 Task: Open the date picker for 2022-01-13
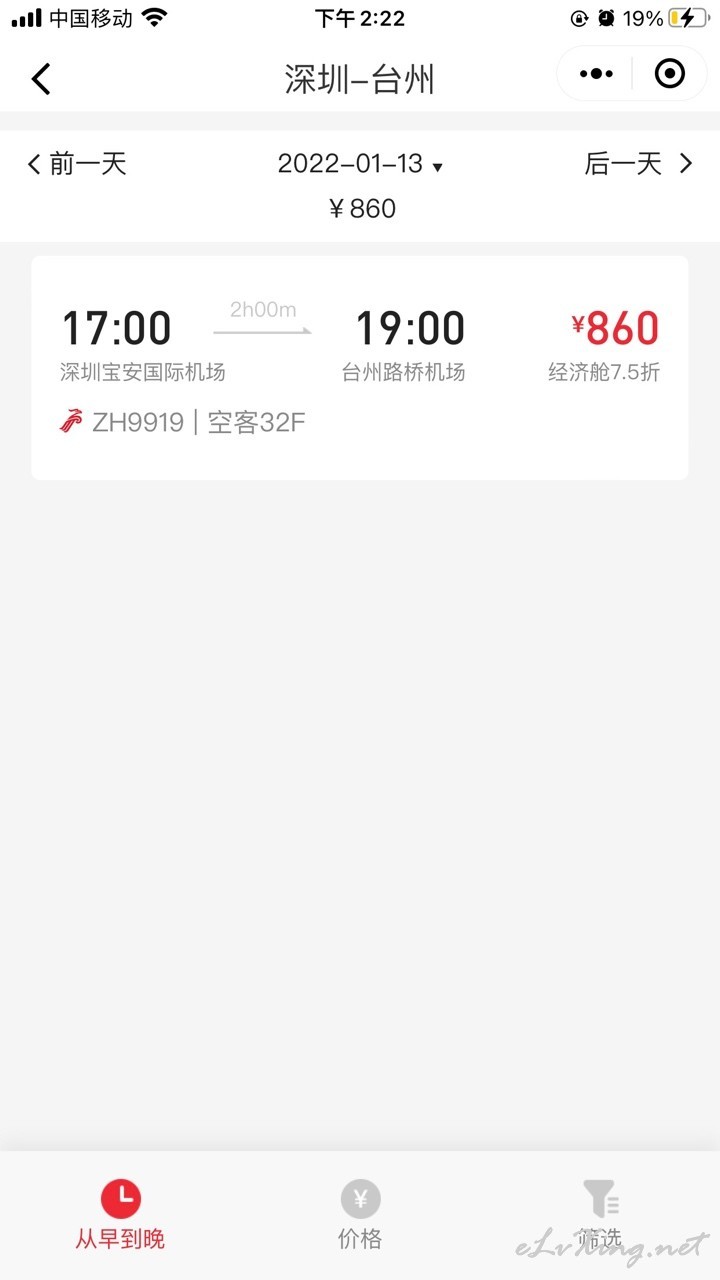pyautogui.click(x=360, y=164)
